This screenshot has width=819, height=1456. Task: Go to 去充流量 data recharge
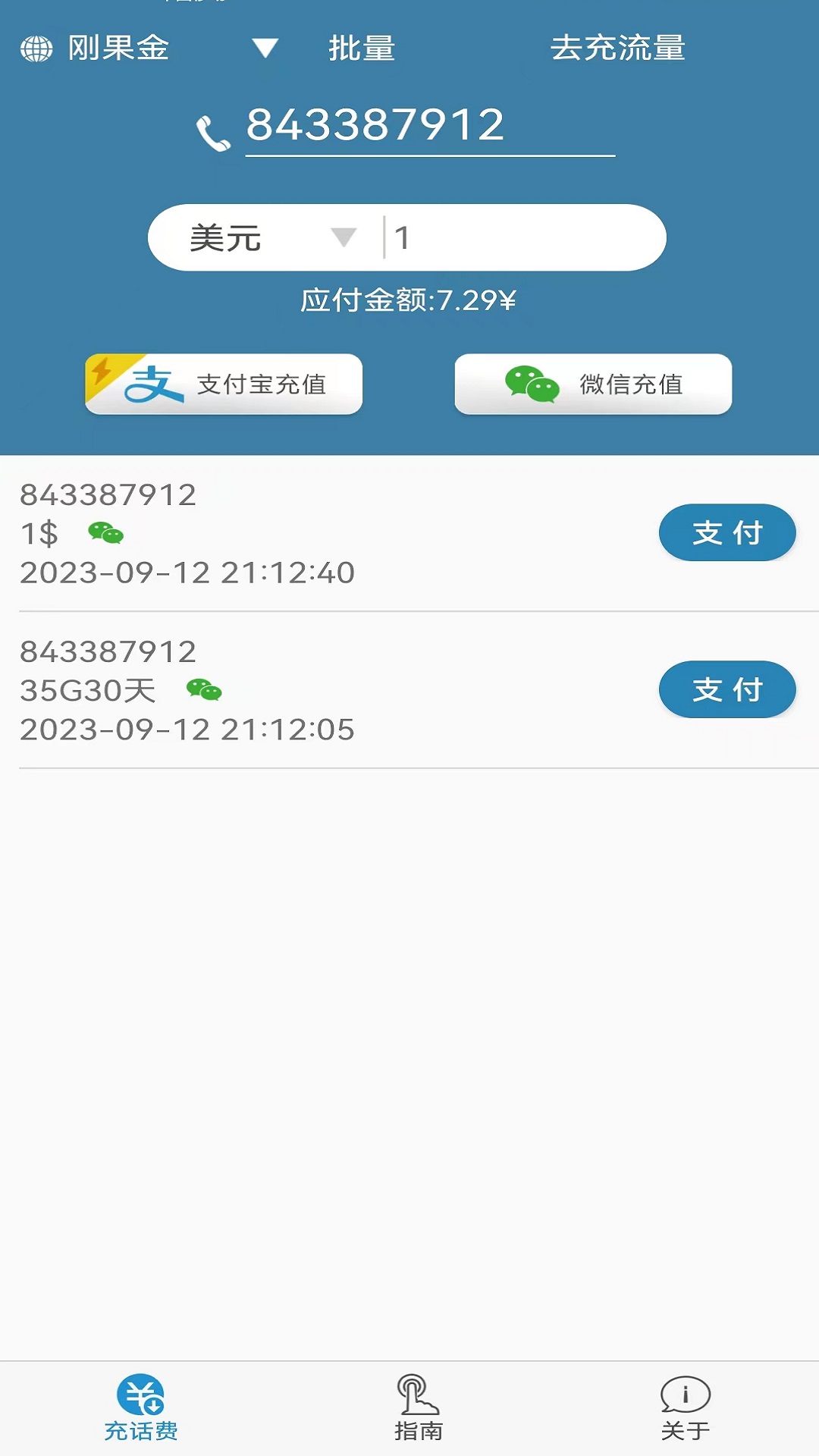(x=617, y=49)
